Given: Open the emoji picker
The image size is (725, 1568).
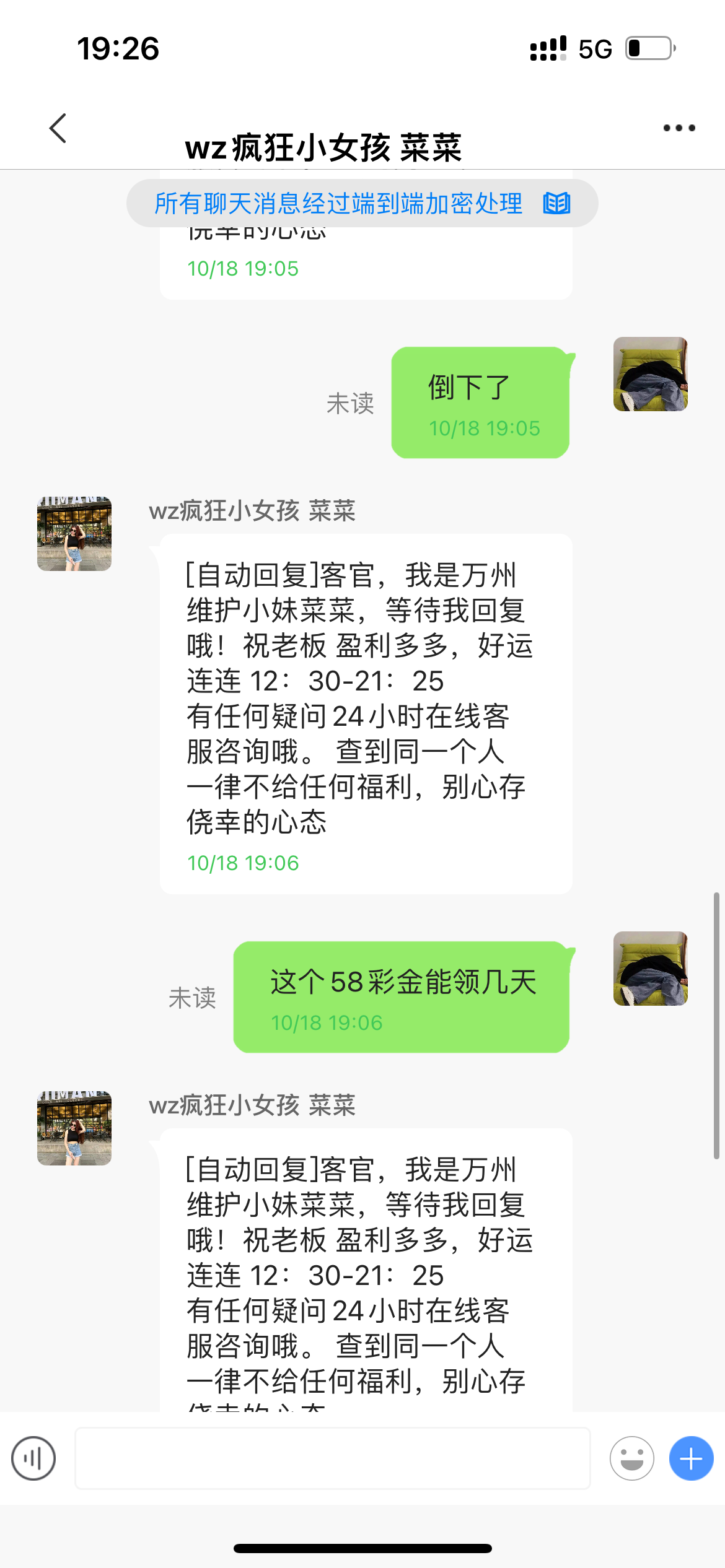Looking at the screenshot, I should point(631,1458).
